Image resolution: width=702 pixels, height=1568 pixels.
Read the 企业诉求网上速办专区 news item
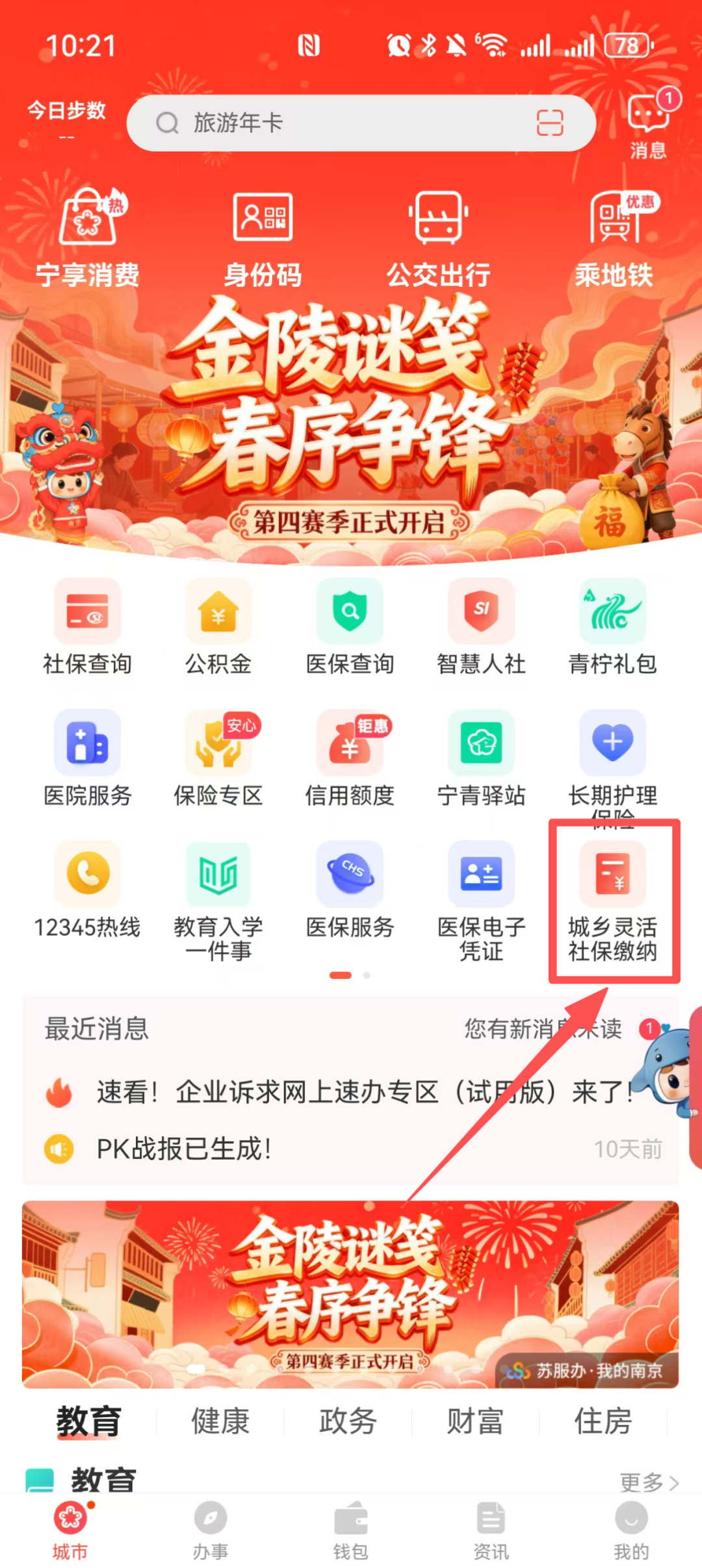tap(364, 1092)
